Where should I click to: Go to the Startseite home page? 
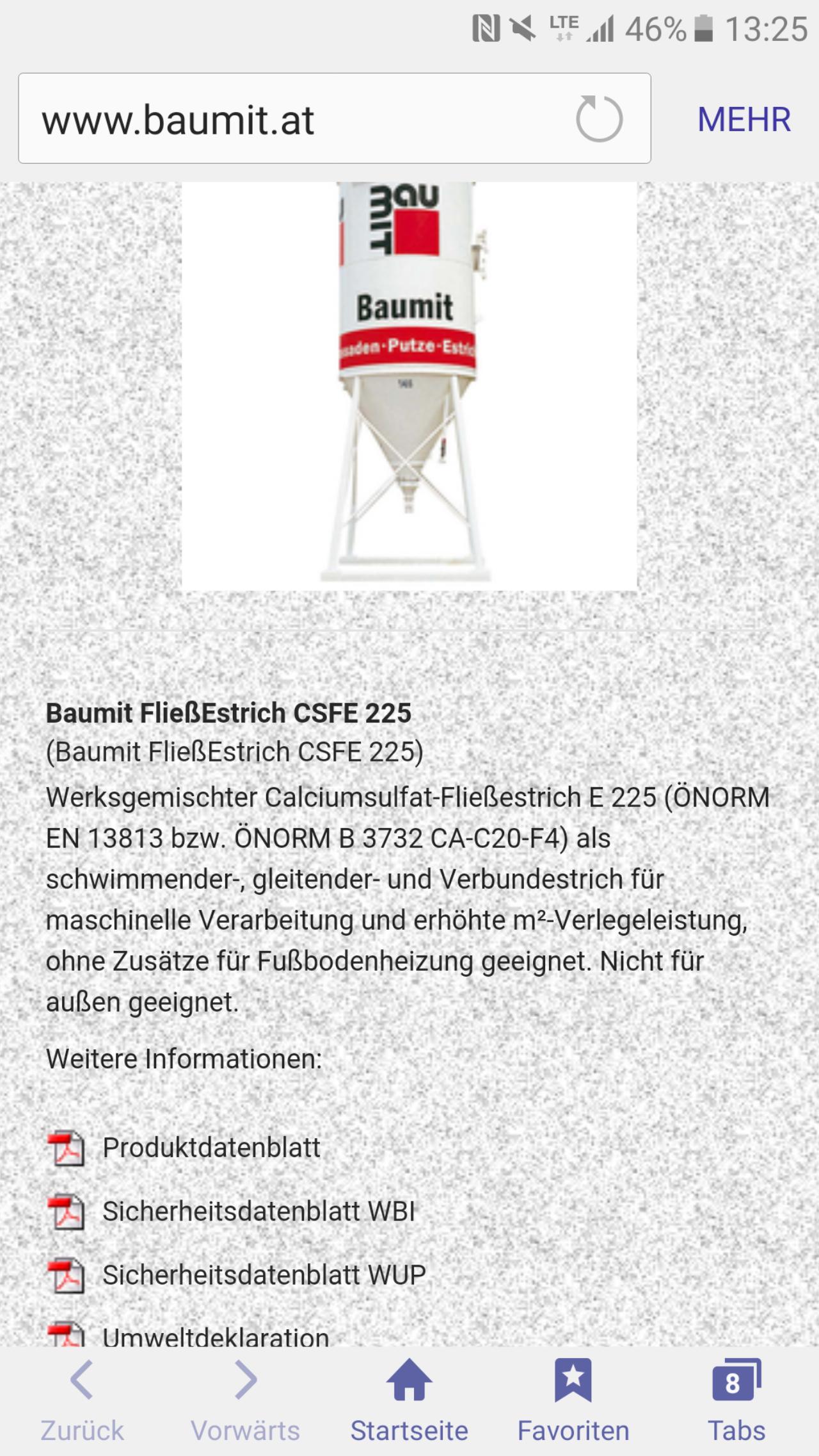(x=409, y=1402)
